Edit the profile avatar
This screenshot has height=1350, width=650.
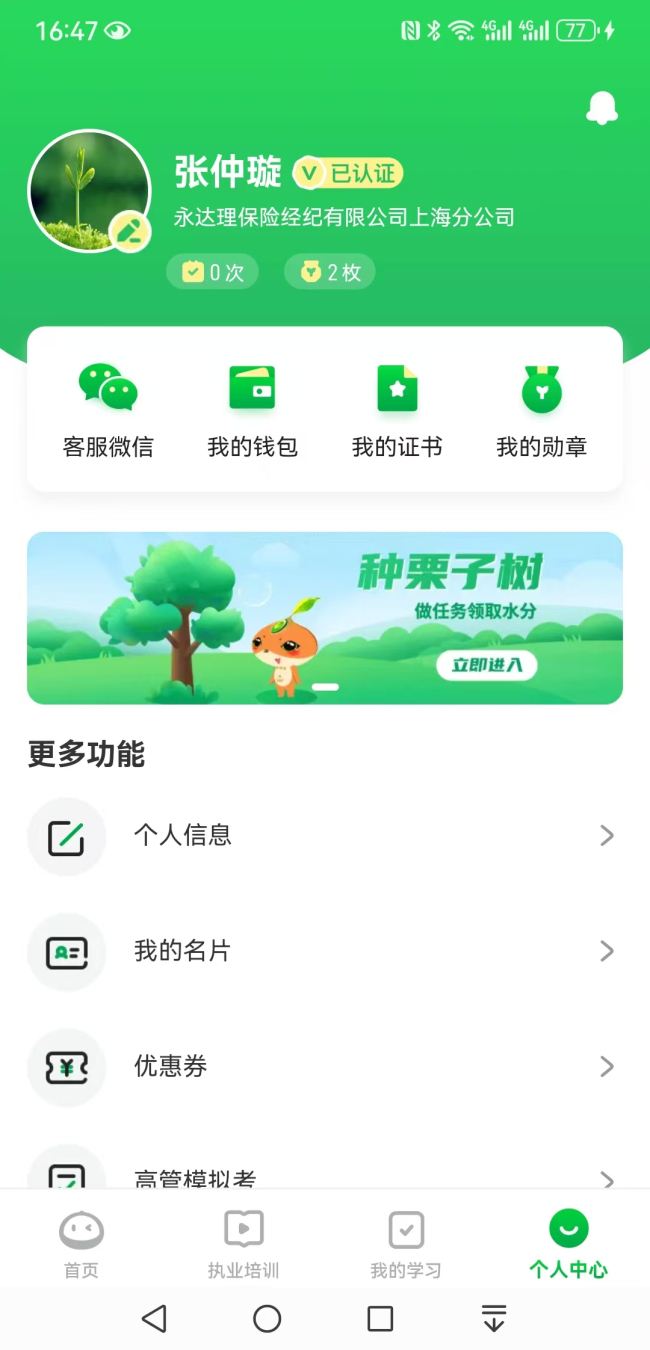[130, 231]
